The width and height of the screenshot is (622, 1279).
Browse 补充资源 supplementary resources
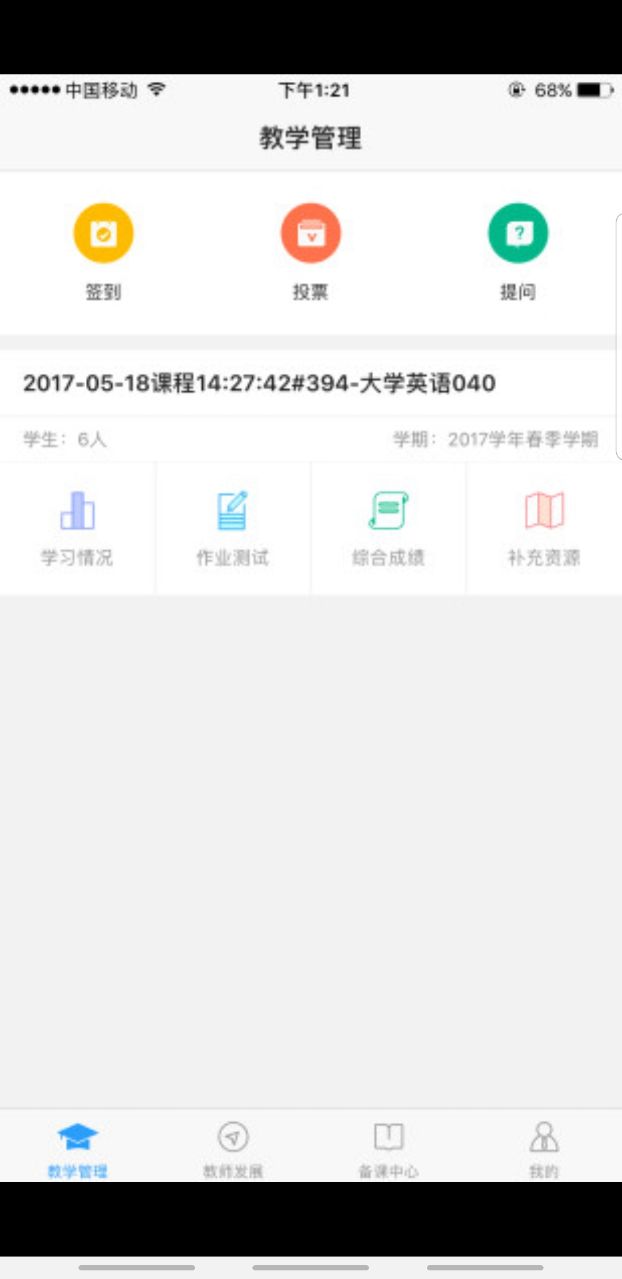(544, 528)
